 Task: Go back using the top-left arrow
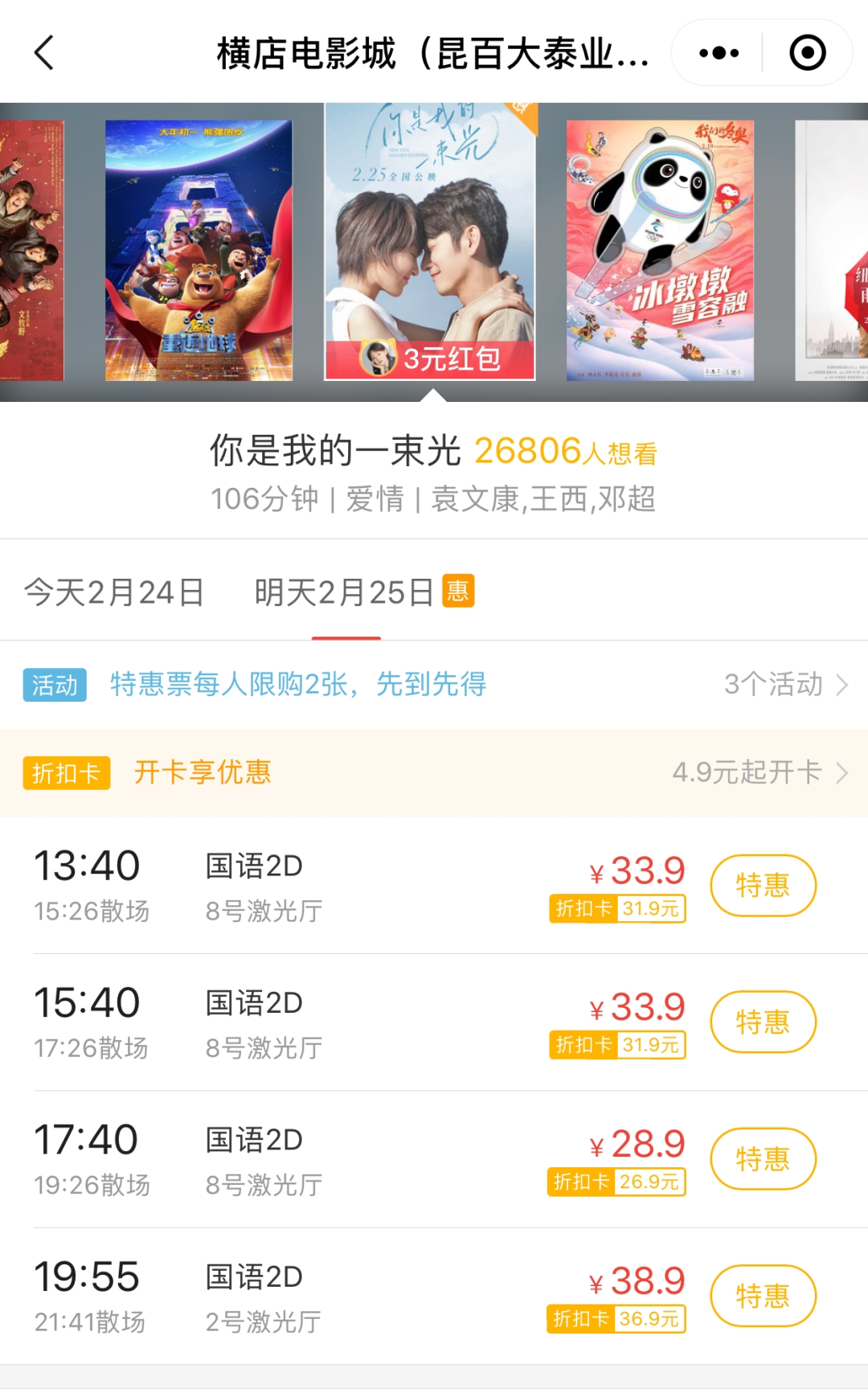(x=44, y=53)
